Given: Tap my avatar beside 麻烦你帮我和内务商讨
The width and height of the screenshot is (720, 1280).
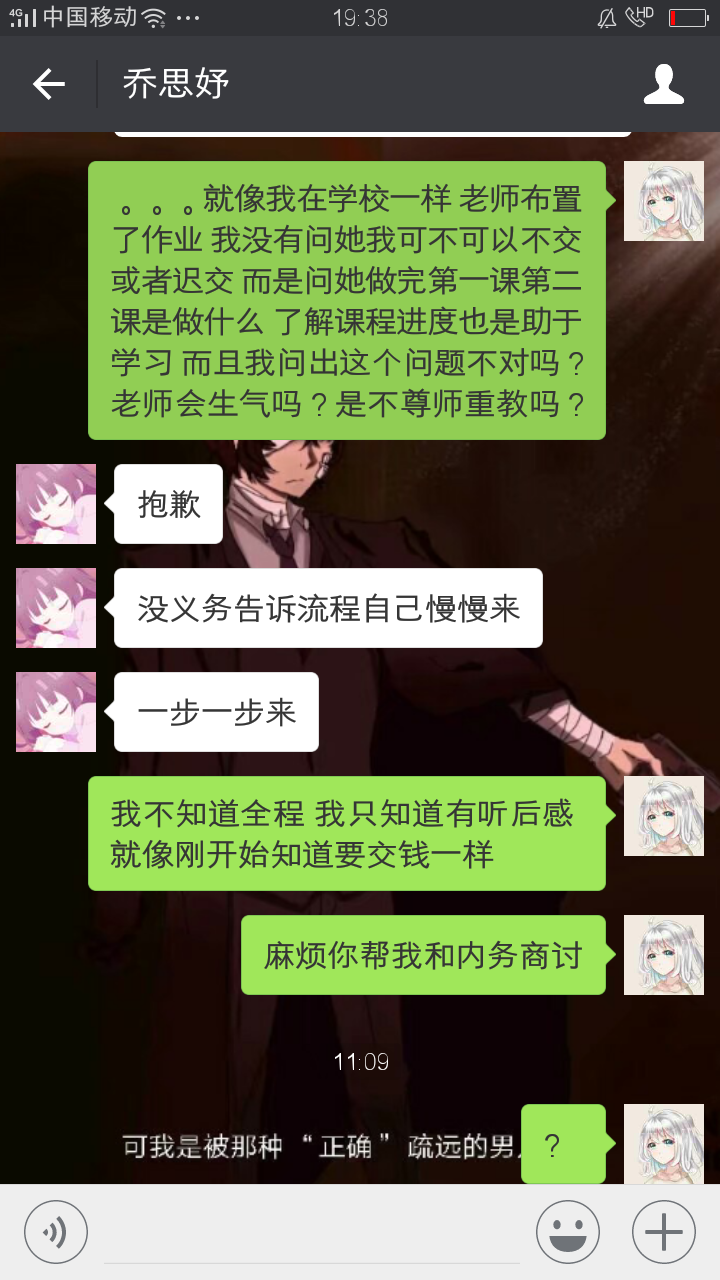Looking at the screenshot, I should pos(664,955).
